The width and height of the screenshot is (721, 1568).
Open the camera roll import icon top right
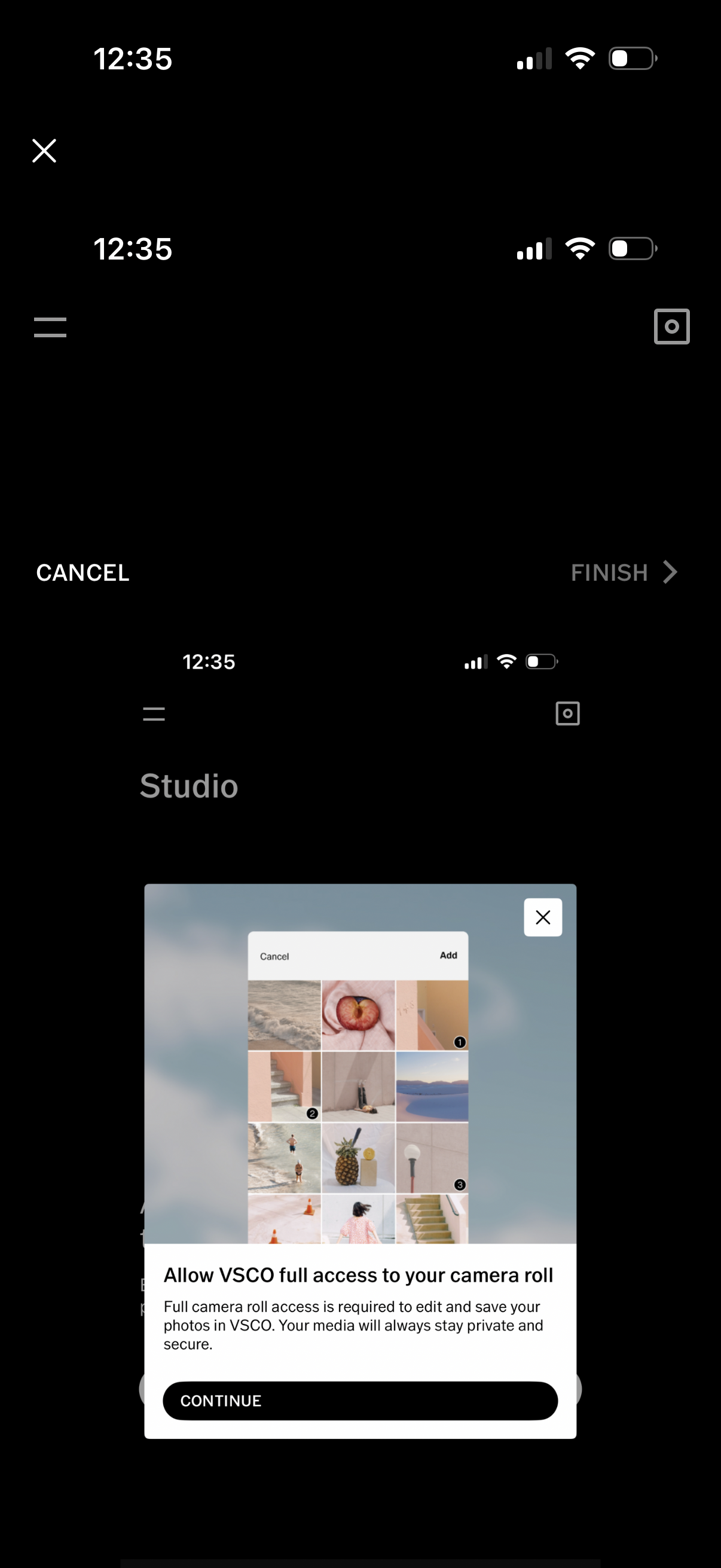tap(672, 327)
